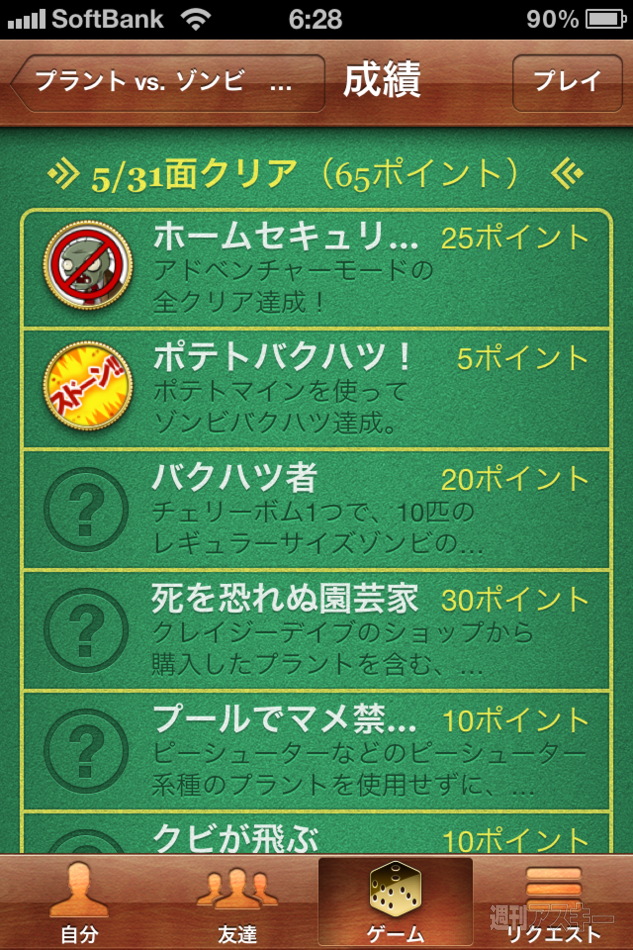
Task: Select the プールでマメ禁… achievement row
Action: pyautogui.click(x=316, y=751)
